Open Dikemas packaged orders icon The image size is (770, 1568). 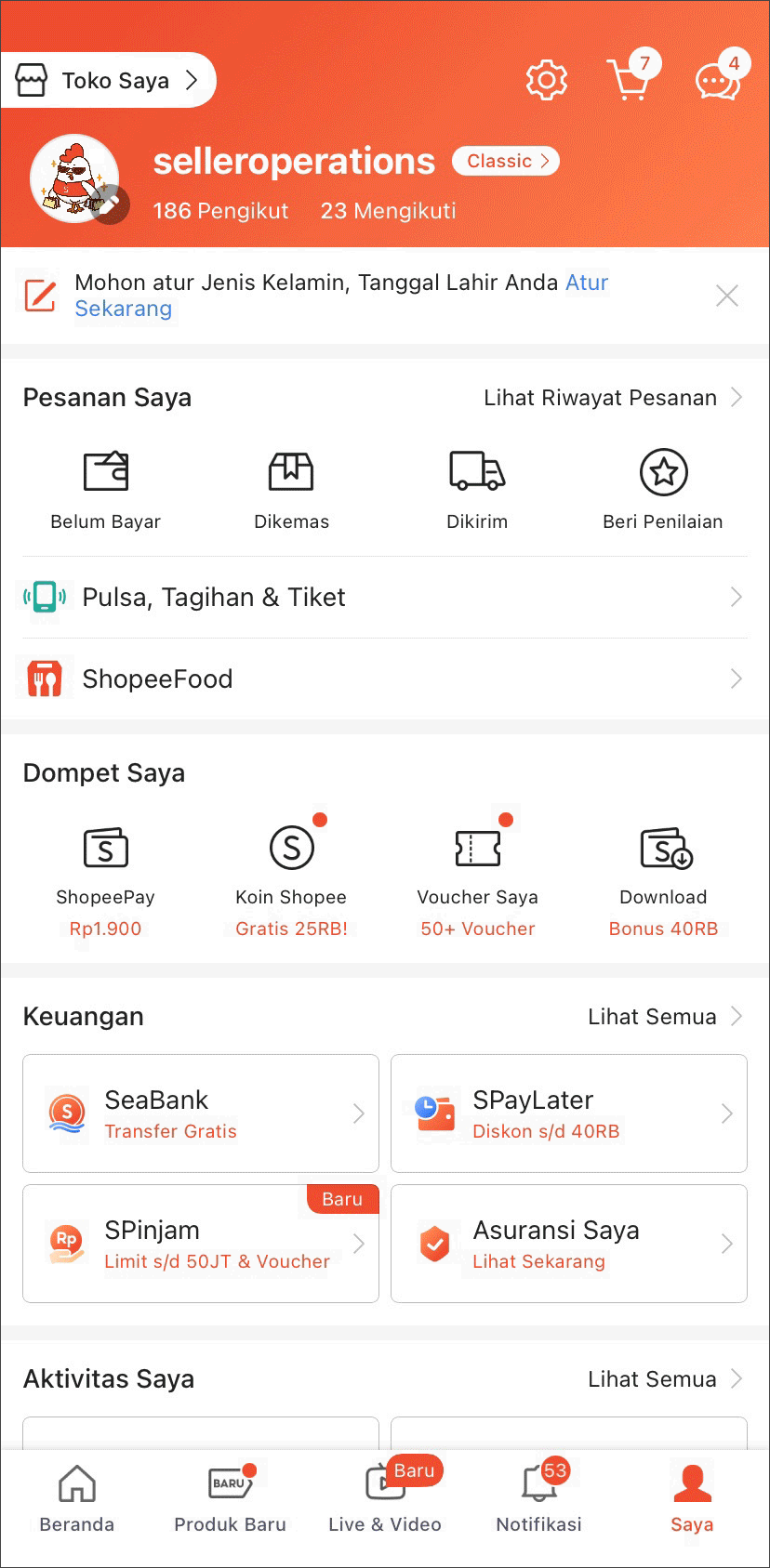point(291,472)
